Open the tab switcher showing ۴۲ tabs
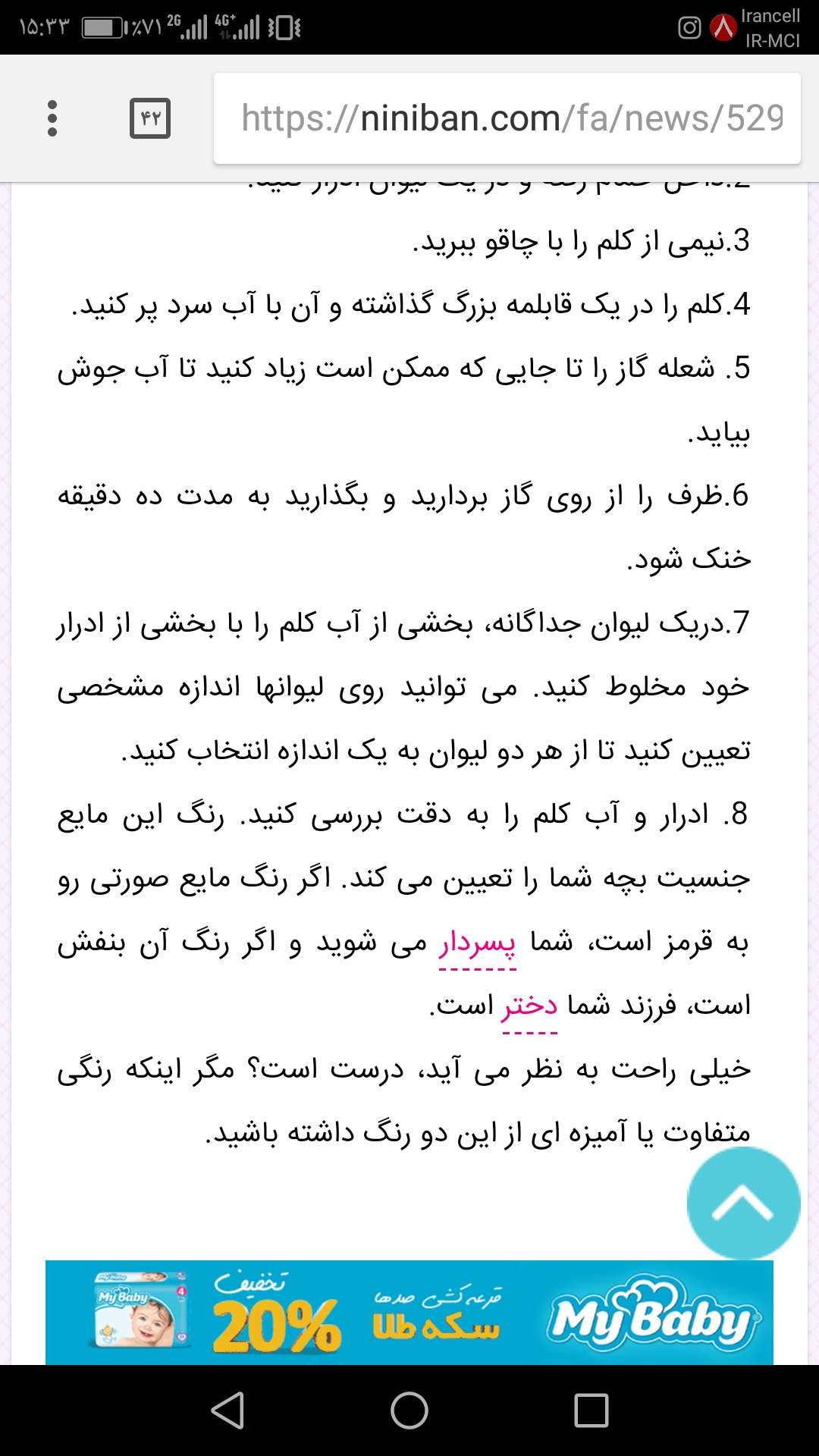 tap(150, 118)
